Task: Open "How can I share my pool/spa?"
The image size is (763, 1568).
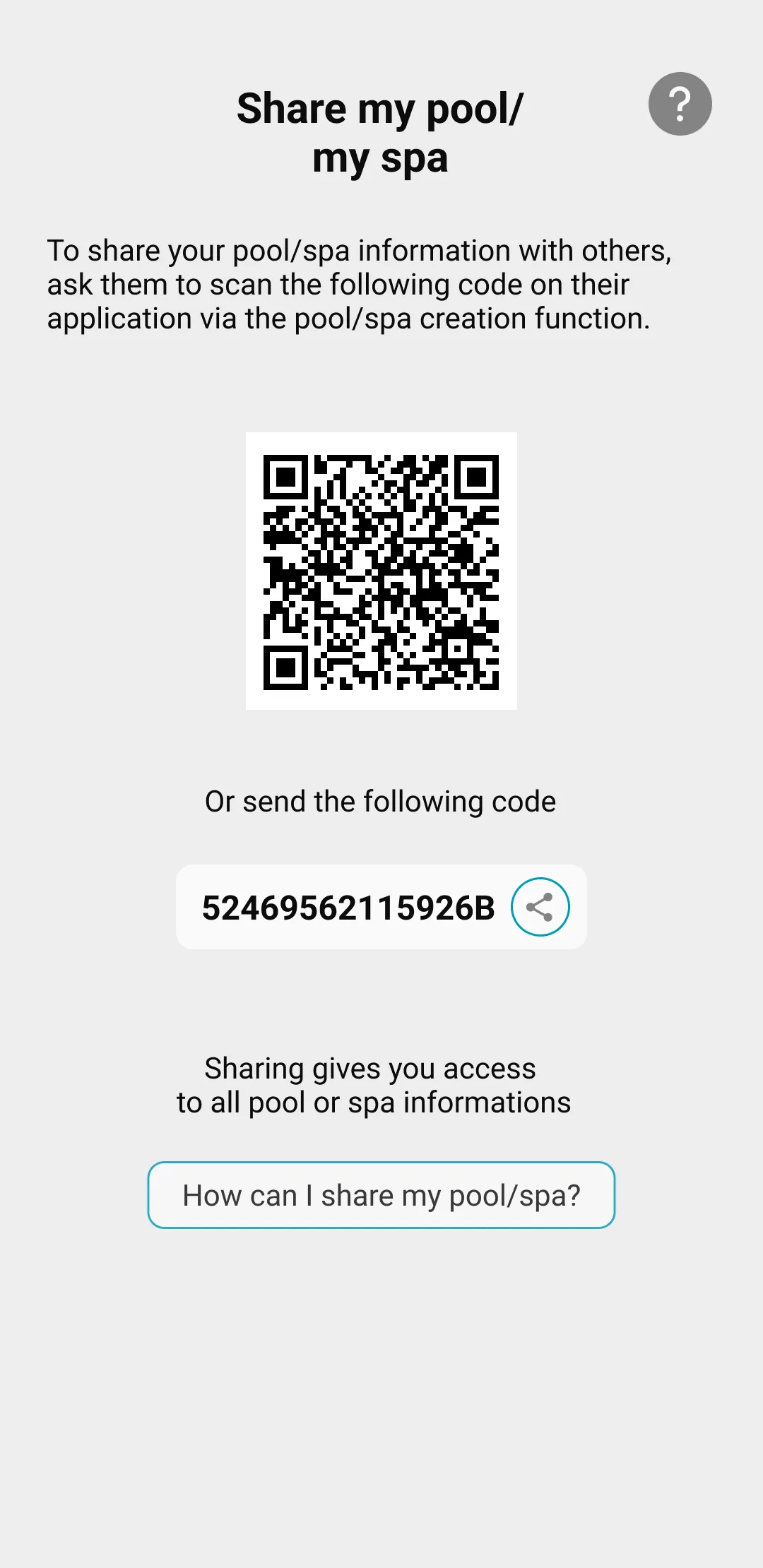Action: click(381, 1195)
